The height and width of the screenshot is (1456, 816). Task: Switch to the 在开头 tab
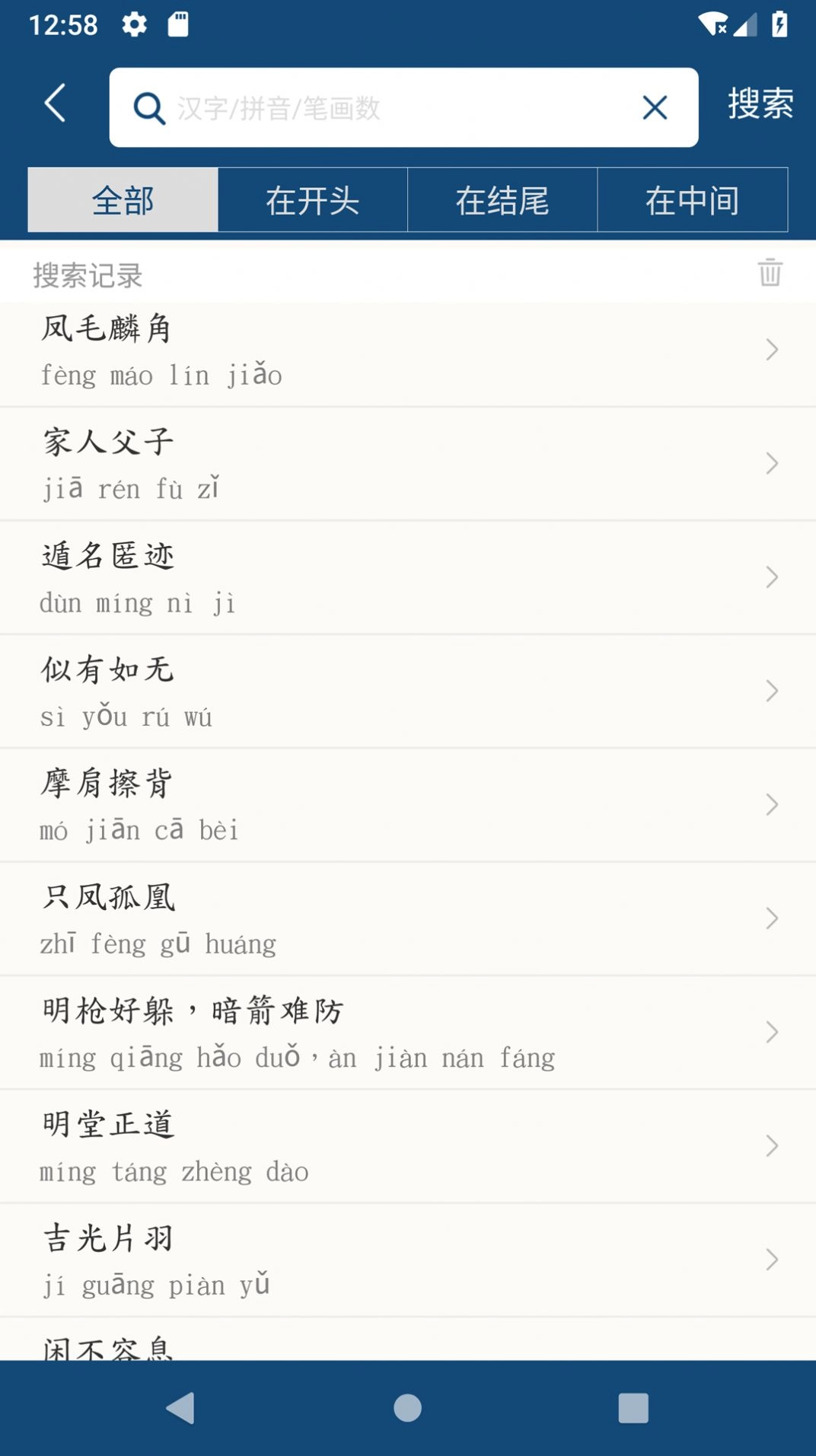(313, 200)
